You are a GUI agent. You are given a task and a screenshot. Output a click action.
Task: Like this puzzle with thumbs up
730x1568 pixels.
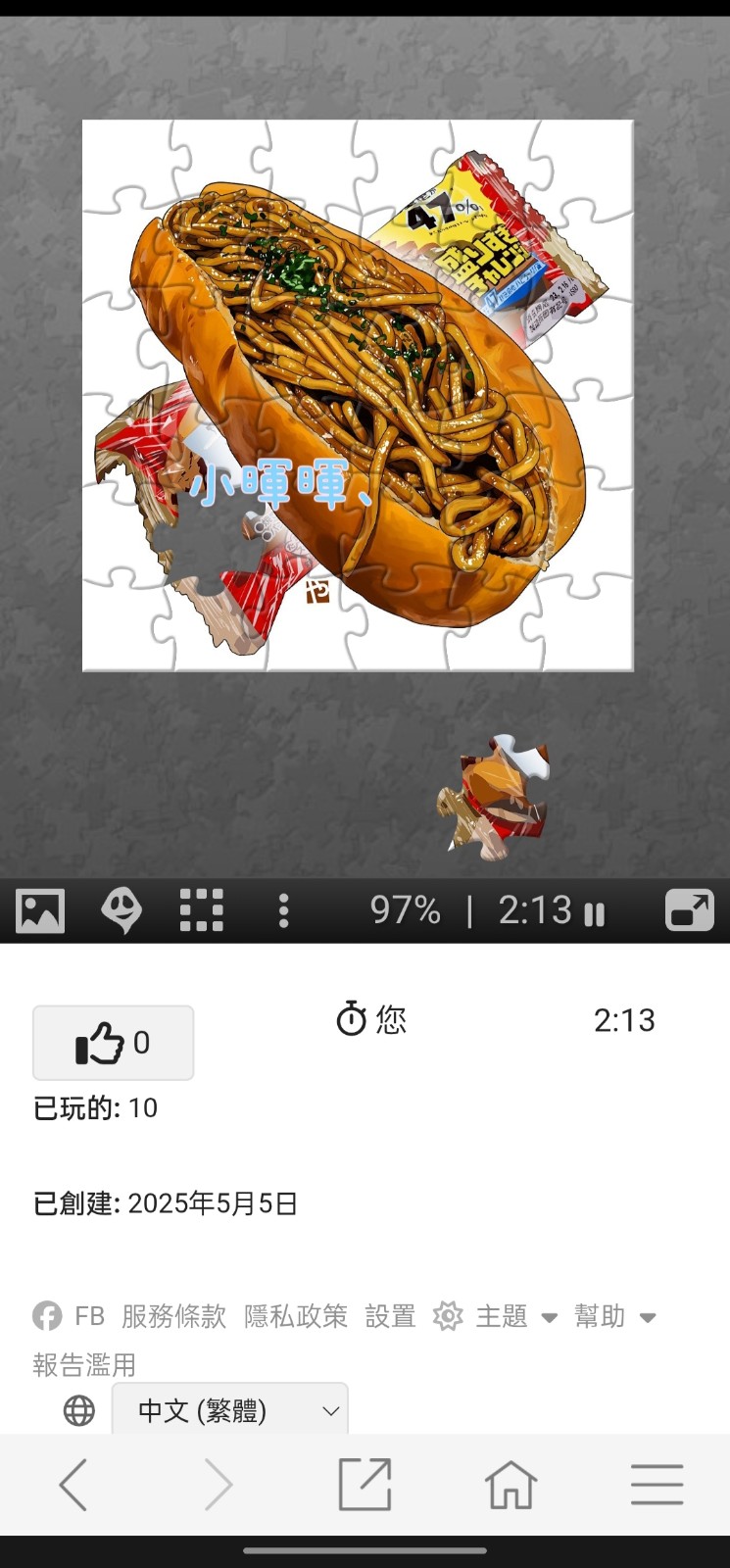[114, 1043]
